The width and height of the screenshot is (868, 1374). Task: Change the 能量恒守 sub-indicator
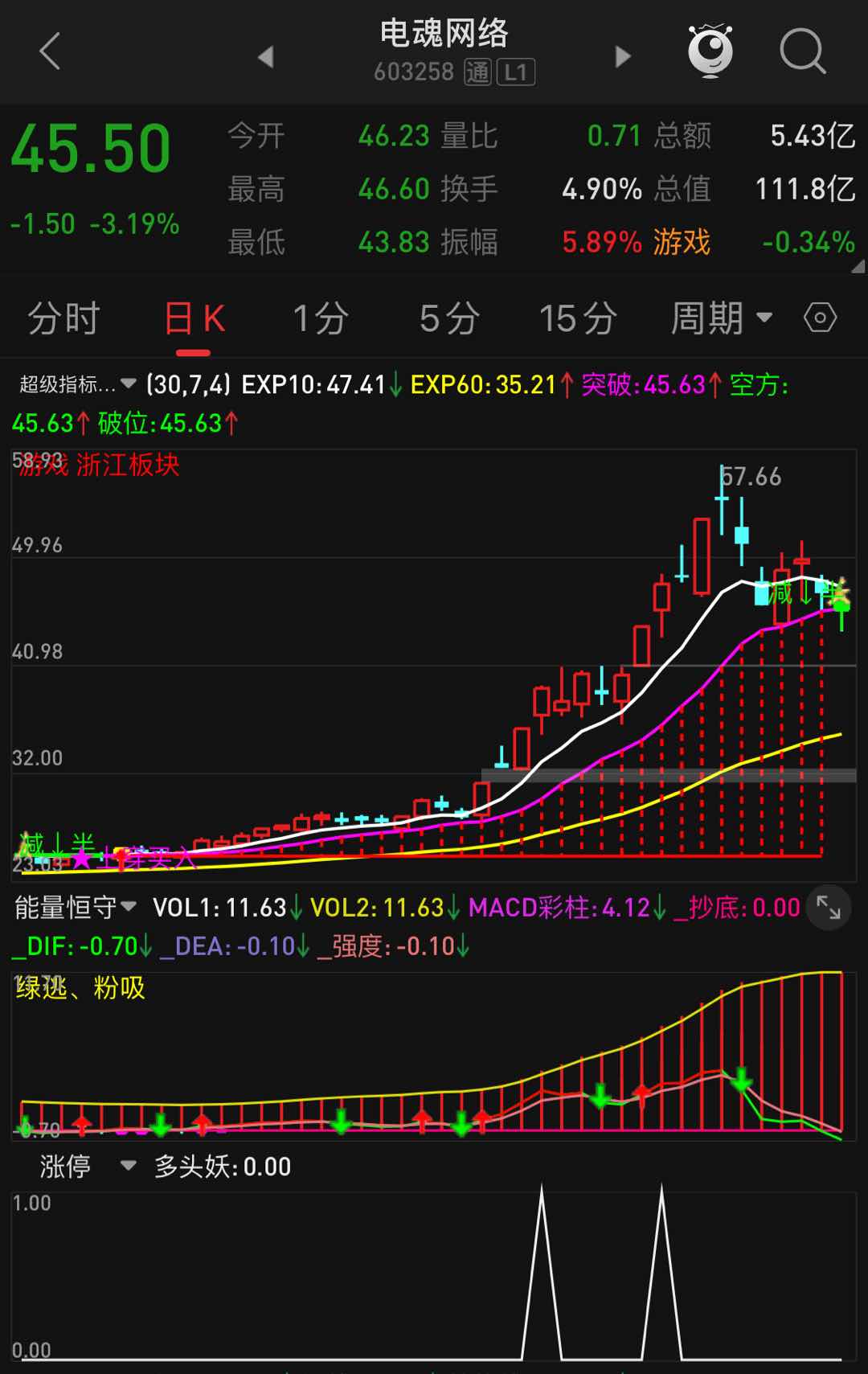tap(76, 908)
